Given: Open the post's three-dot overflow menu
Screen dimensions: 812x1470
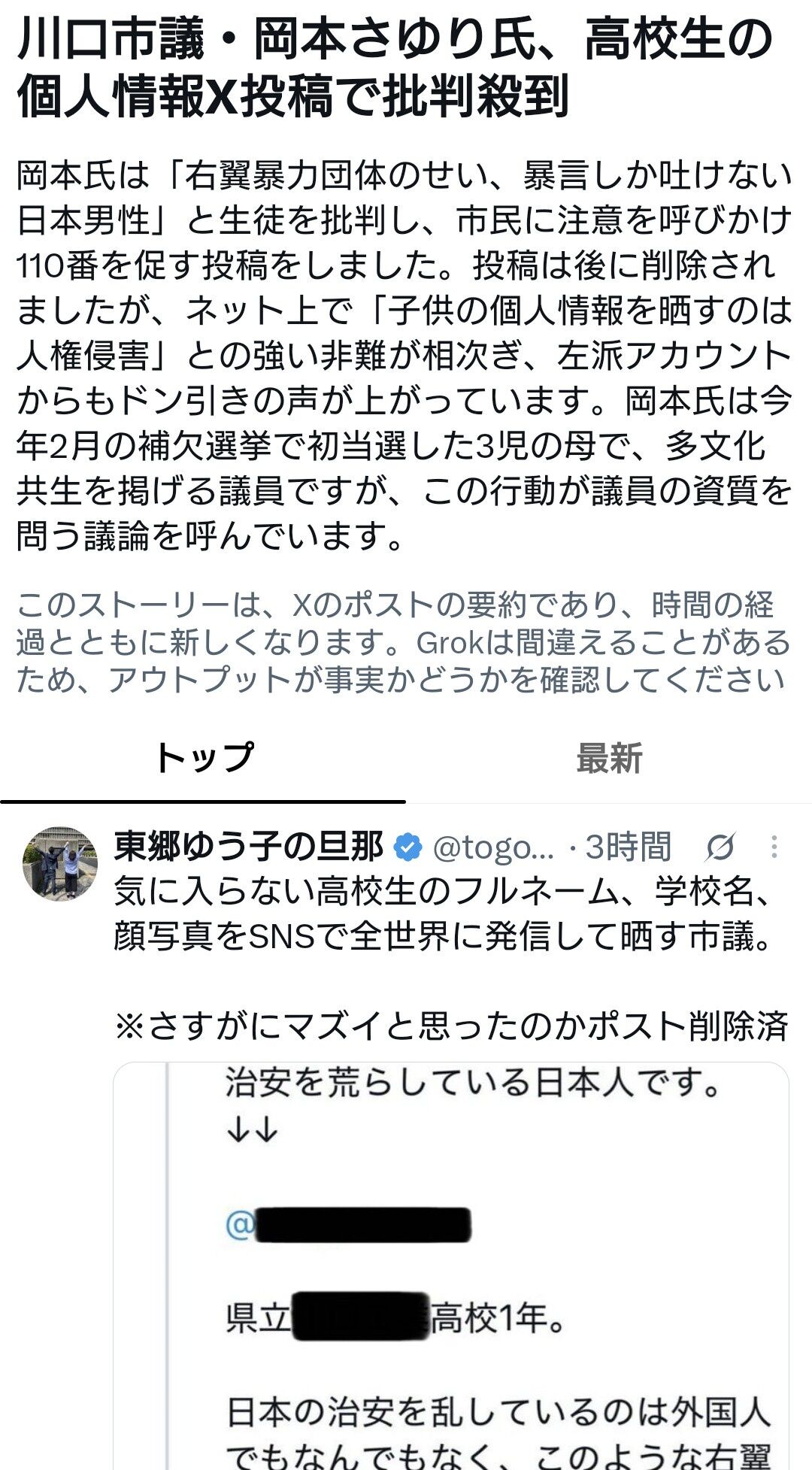Looking at the screenshot, I should click(774, 847).
